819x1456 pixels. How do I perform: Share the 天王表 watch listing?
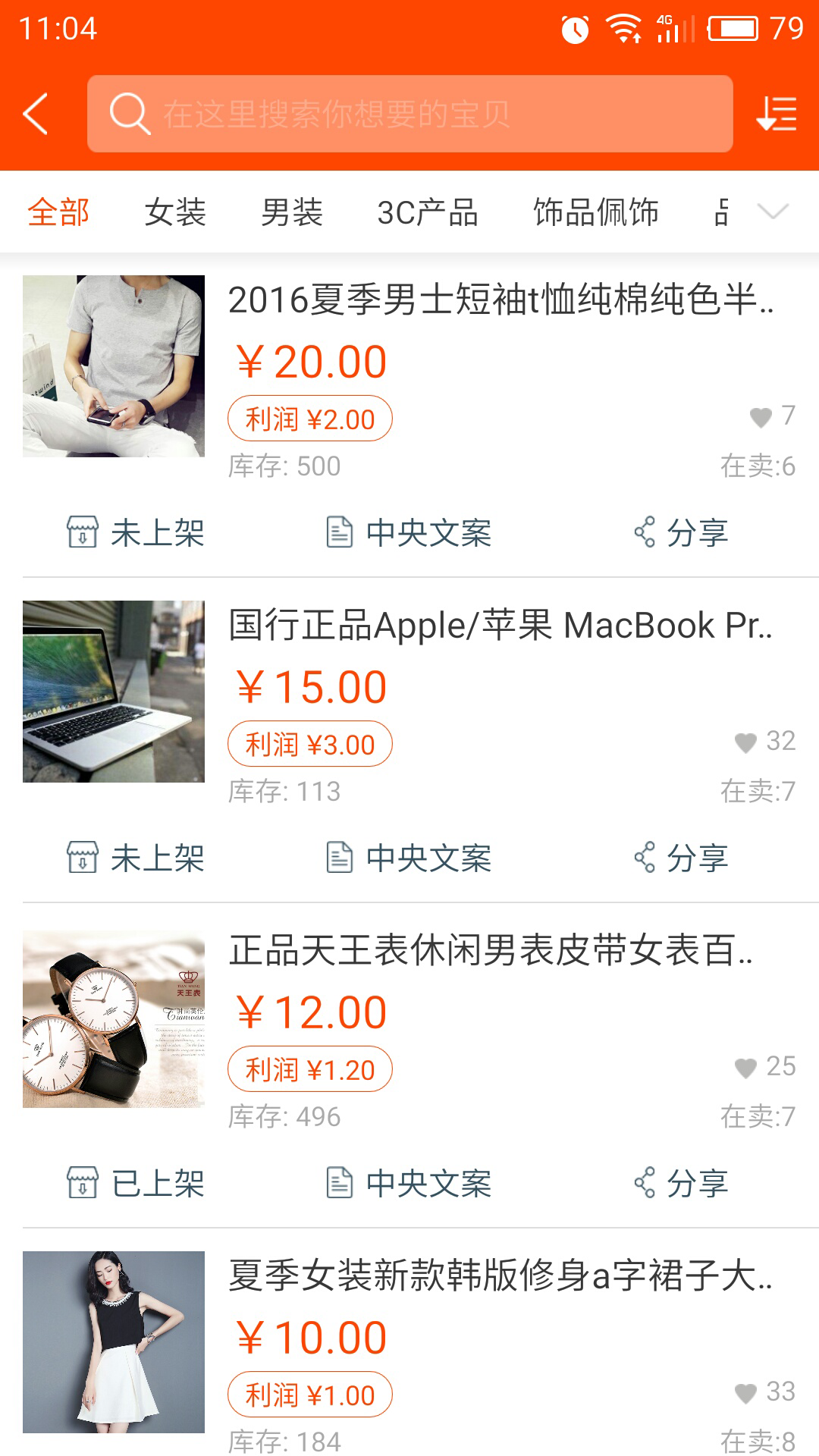coord(682,1183)
